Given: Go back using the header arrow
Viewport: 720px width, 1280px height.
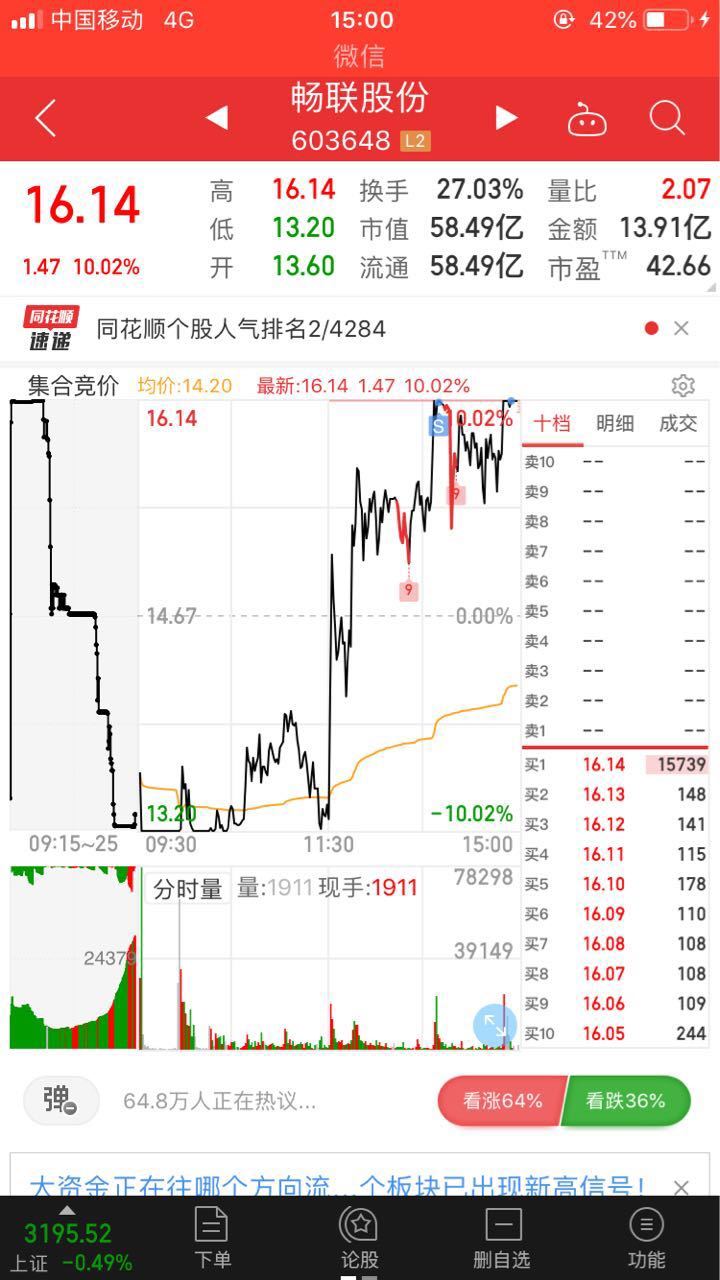Looking at the screenshot, I should tap(45, 119).
